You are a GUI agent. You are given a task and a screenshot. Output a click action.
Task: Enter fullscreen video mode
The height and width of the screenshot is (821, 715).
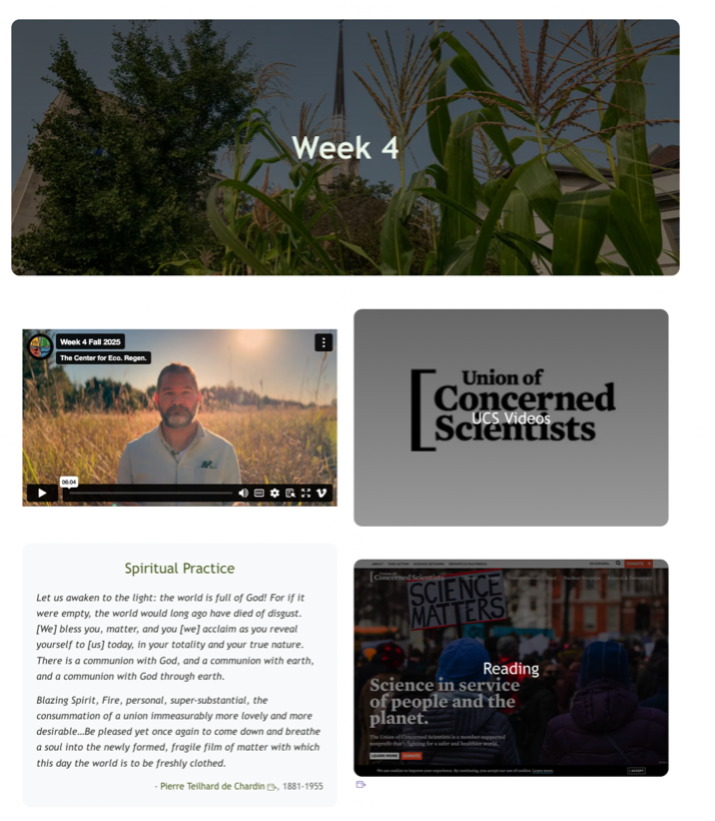click(x=306, y=493)
